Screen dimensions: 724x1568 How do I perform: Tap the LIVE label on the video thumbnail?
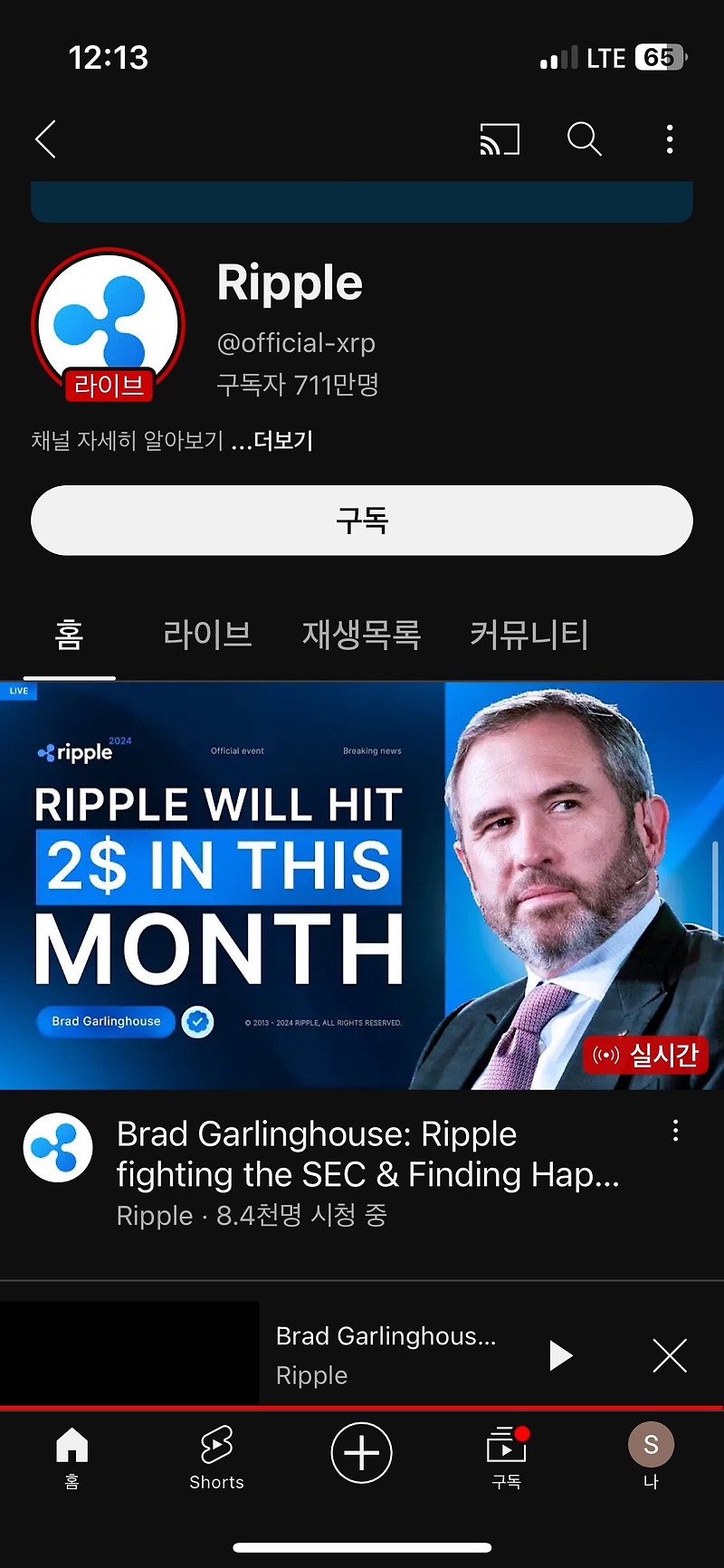[18, 691]
